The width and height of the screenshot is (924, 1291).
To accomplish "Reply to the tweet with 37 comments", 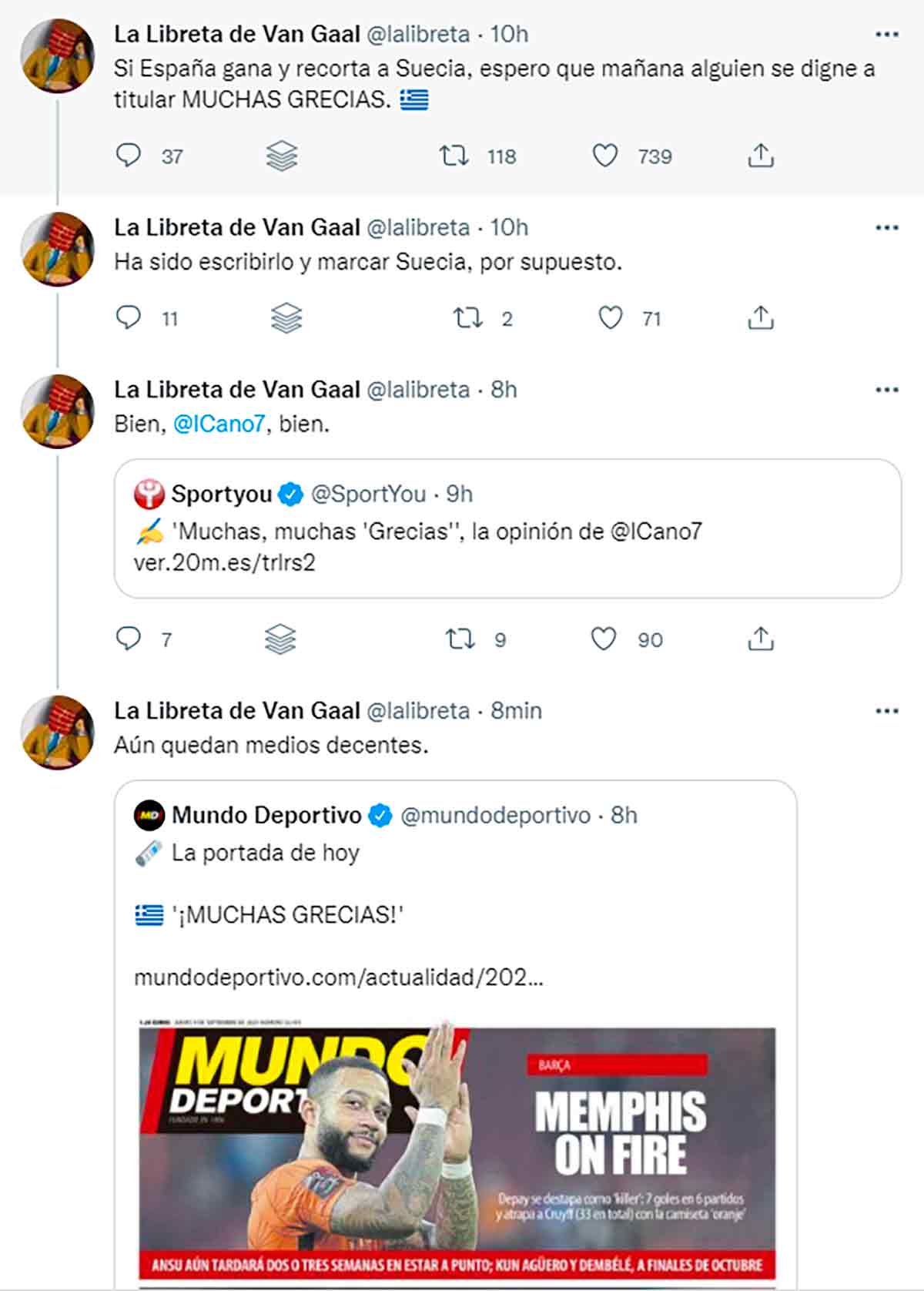I will click(x=128, y=156).
